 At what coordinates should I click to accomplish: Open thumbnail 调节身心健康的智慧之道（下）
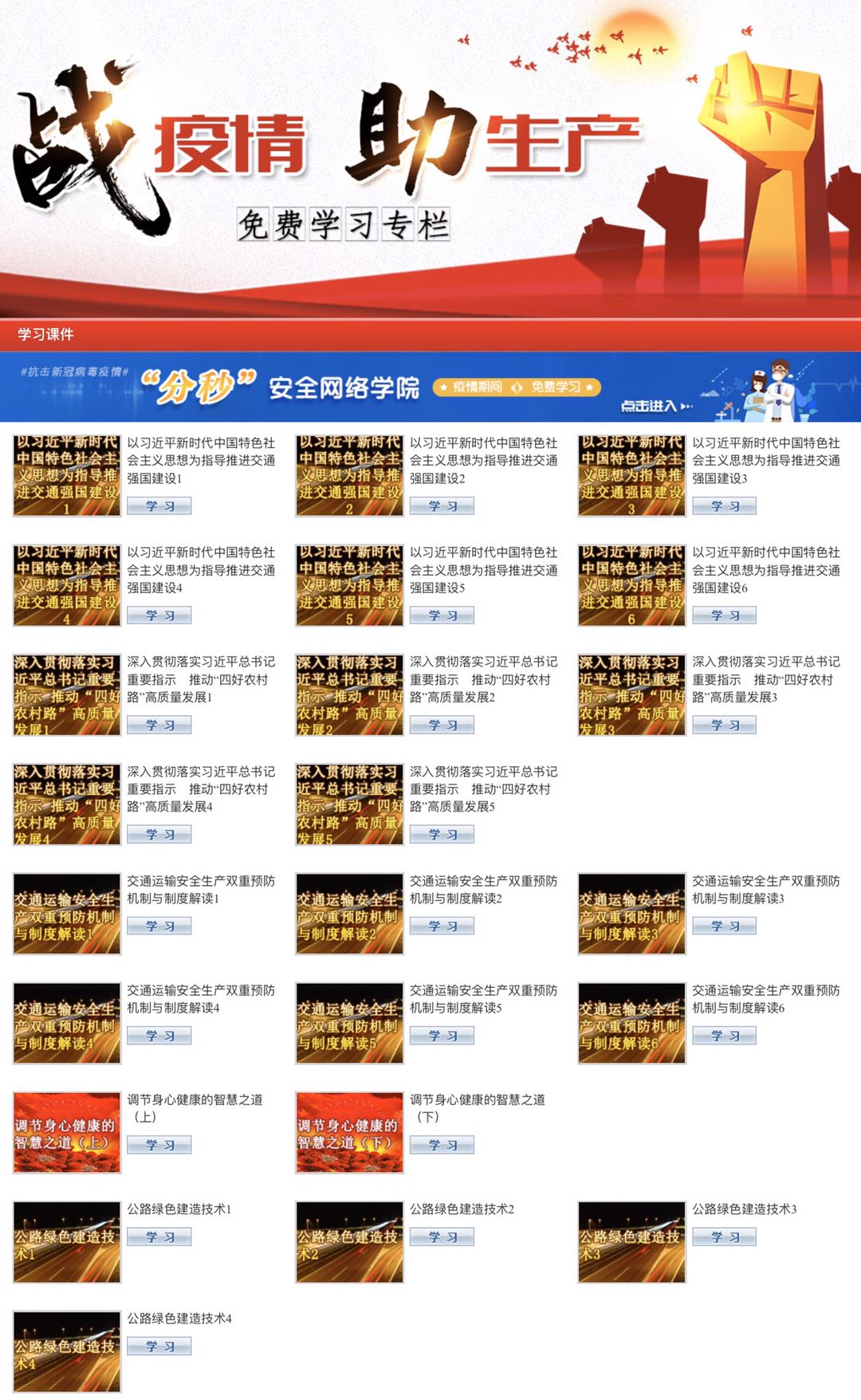[x=349, y=1132]
